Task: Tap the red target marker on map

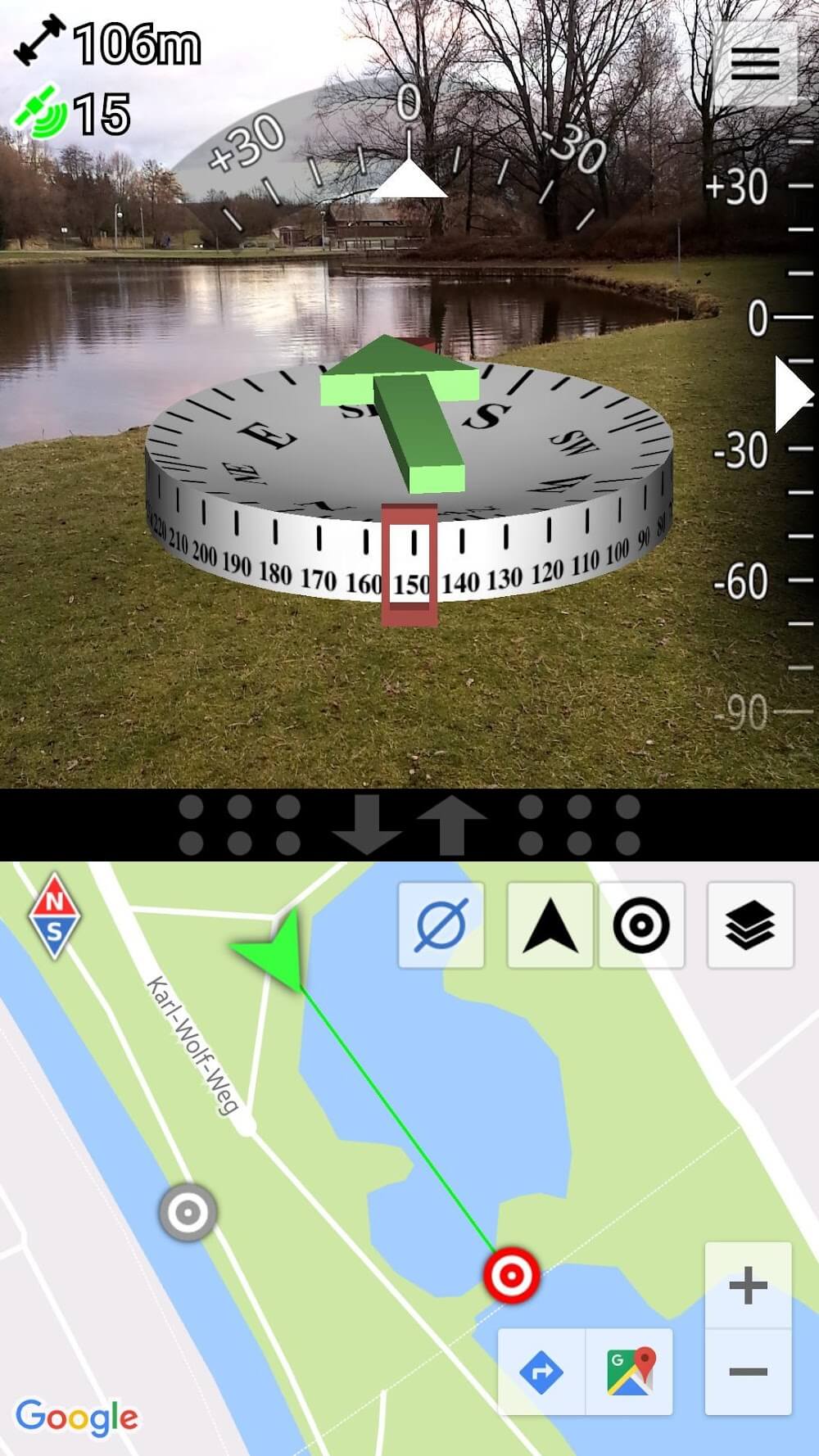Action: point(511,1274)
